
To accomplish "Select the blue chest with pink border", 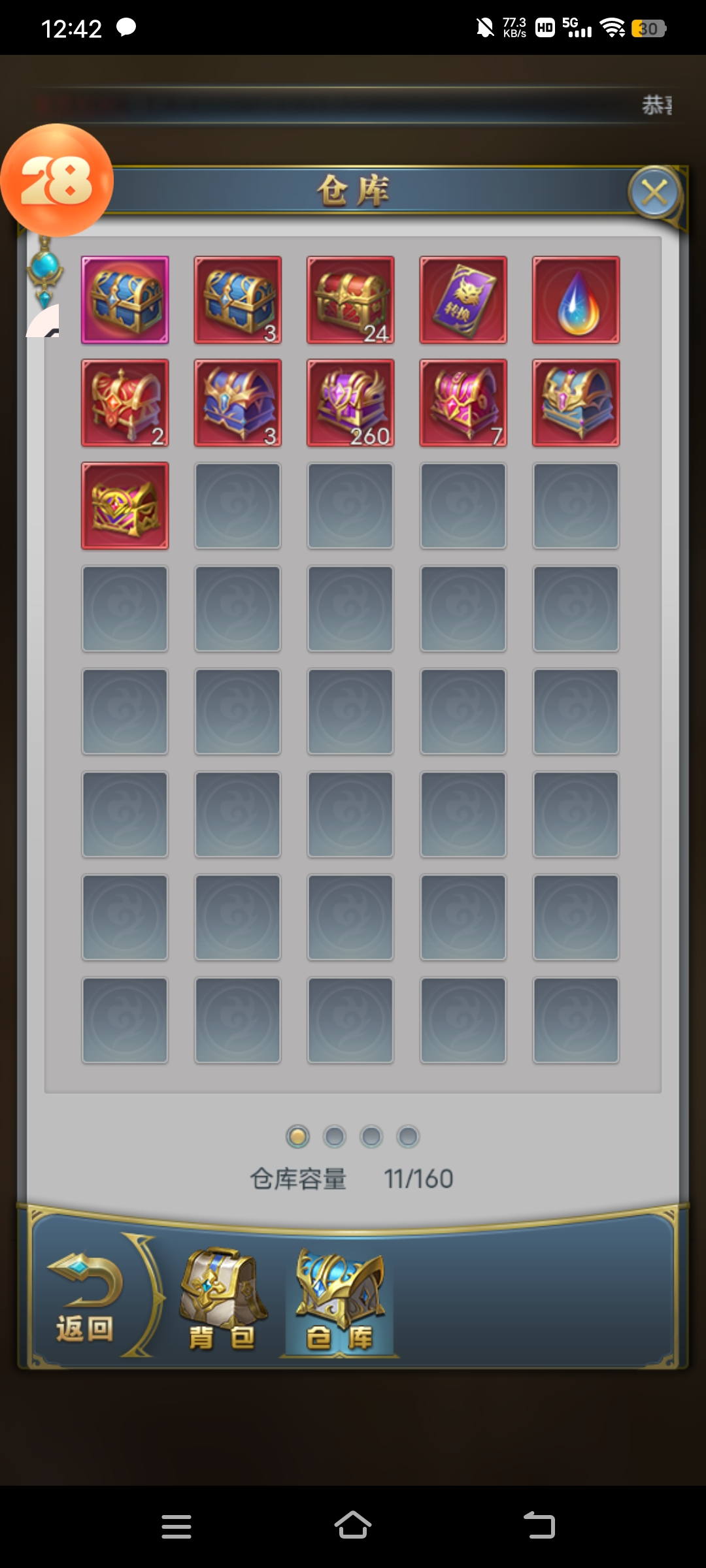I will click(125, 300).
